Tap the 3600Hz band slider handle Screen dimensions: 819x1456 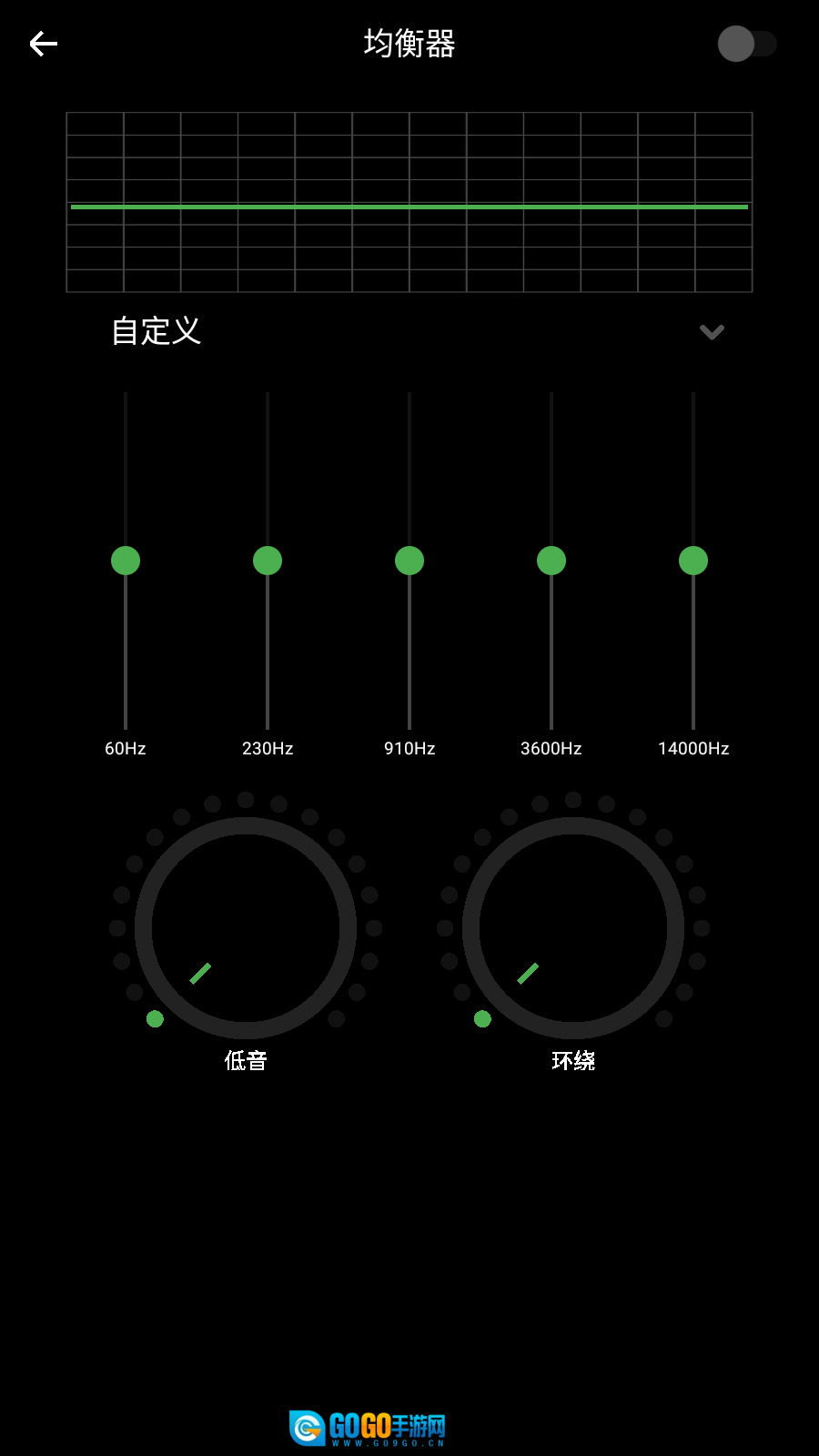coord(551,561)
